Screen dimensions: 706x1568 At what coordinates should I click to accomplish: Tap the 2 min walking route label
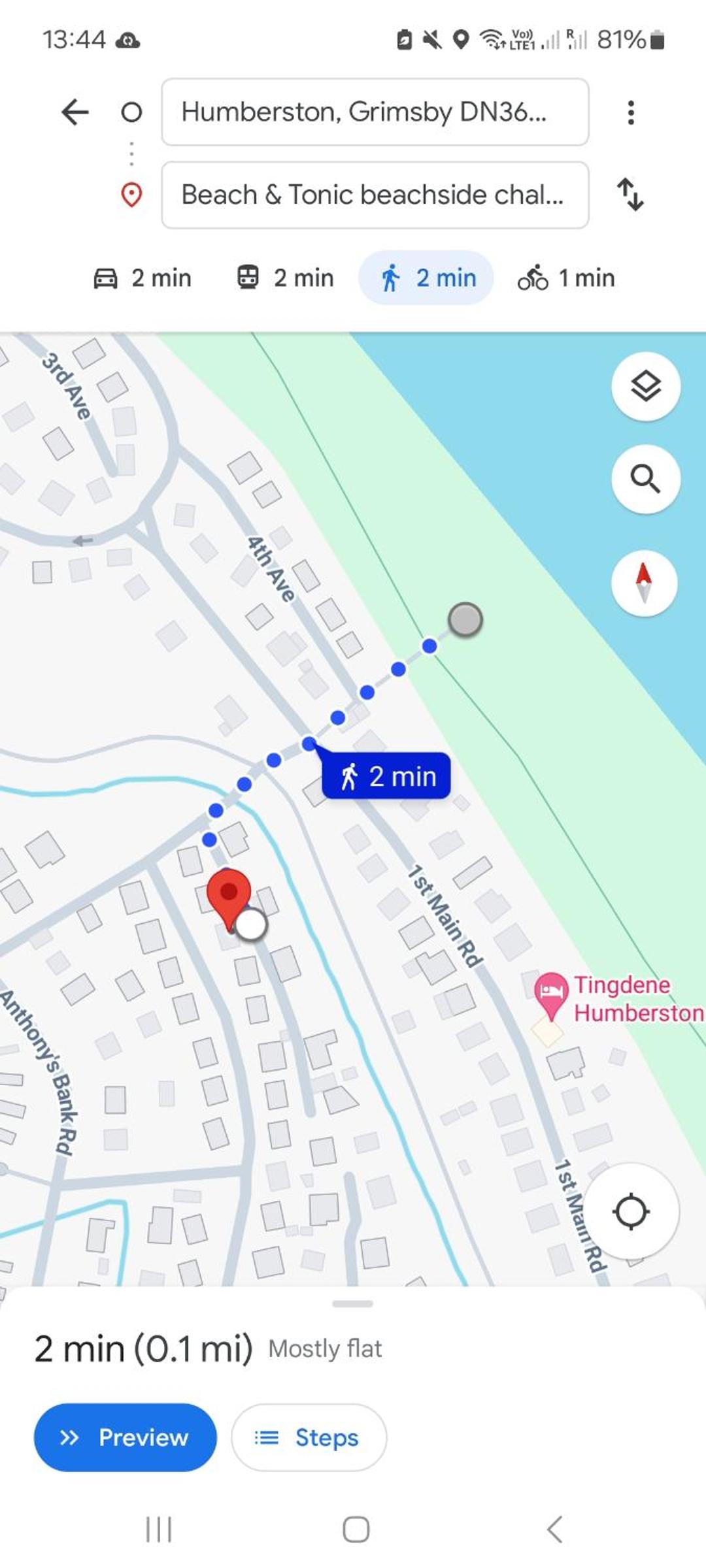[x=386, y=776]
